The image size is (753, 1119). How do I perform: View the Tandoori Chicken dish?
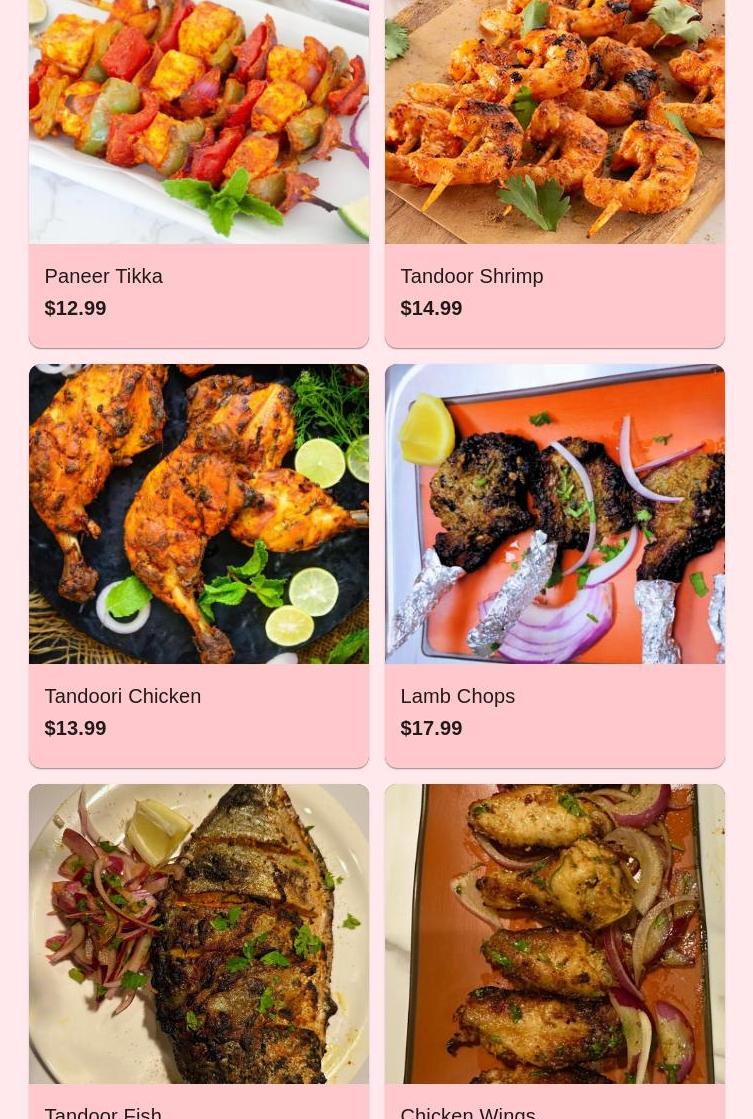(198, 565)
